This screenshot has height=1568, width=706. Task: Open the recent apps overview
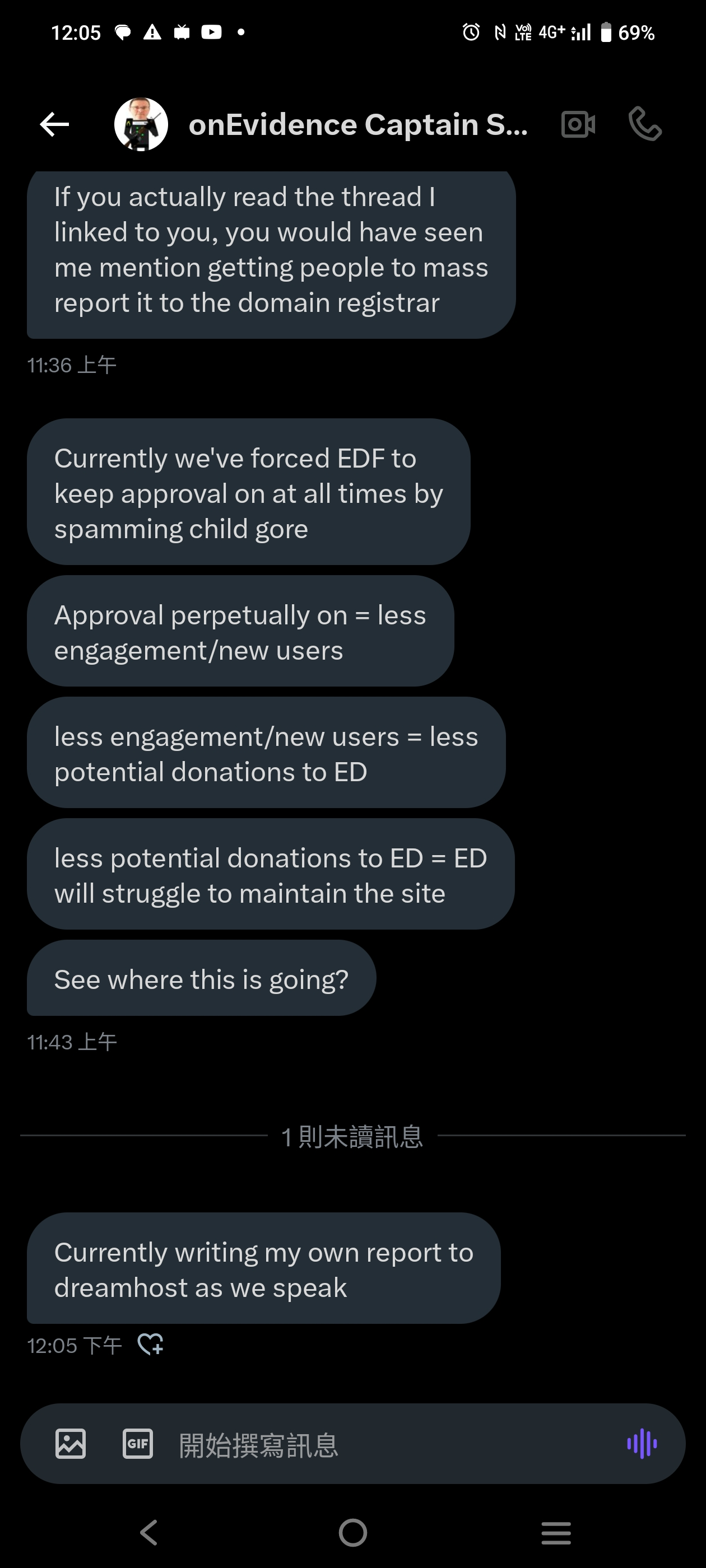(x=555, y=1532)
